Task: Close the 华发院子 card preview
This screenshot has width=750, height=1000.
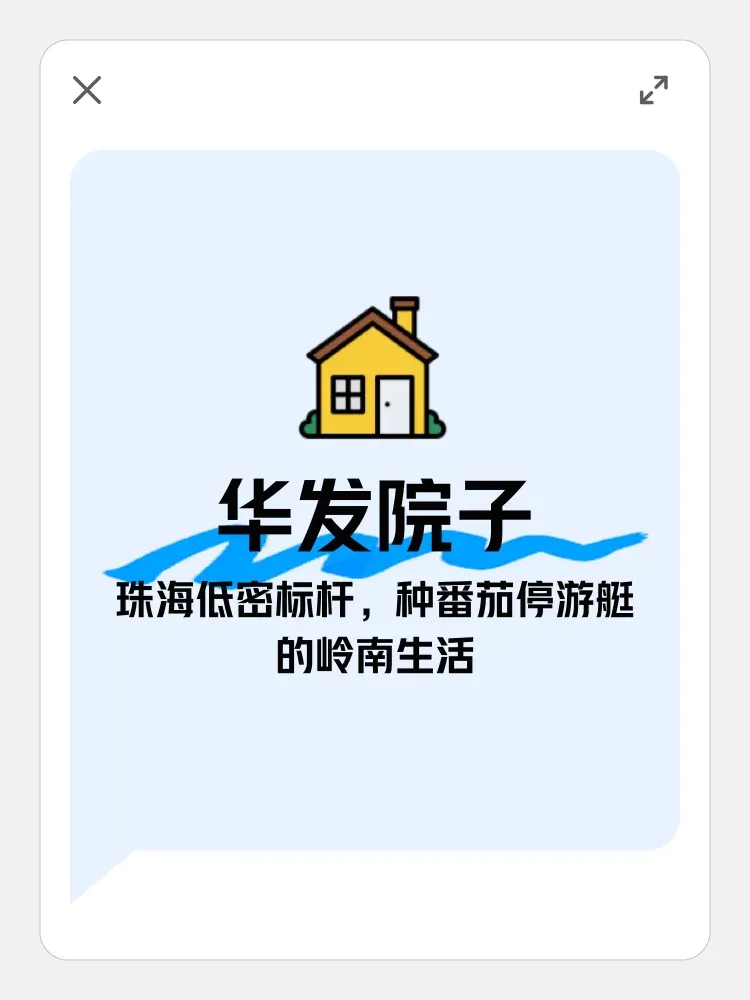Action: [87, 90]
